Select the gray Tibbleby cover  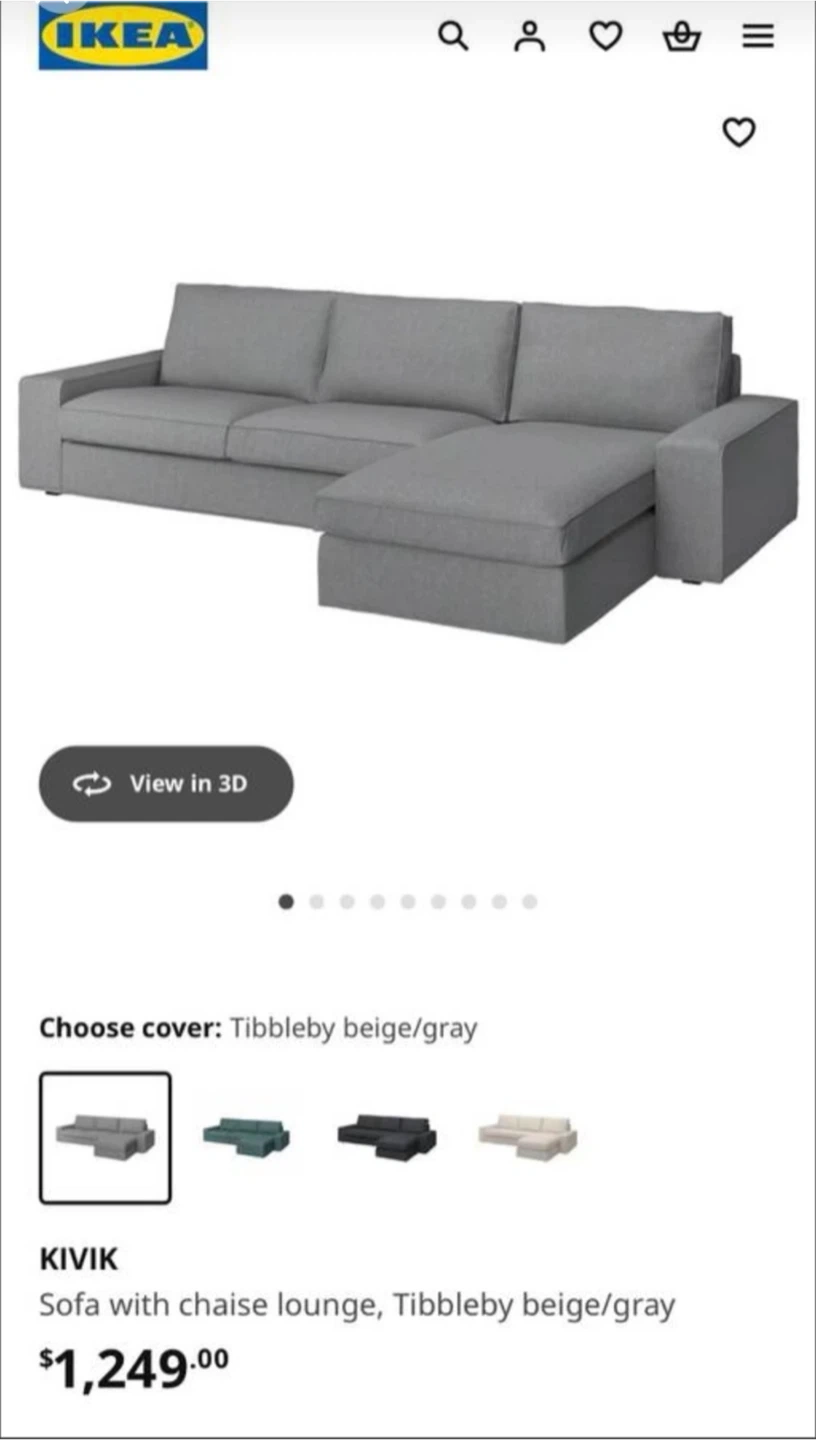[x=105, y=1137]
